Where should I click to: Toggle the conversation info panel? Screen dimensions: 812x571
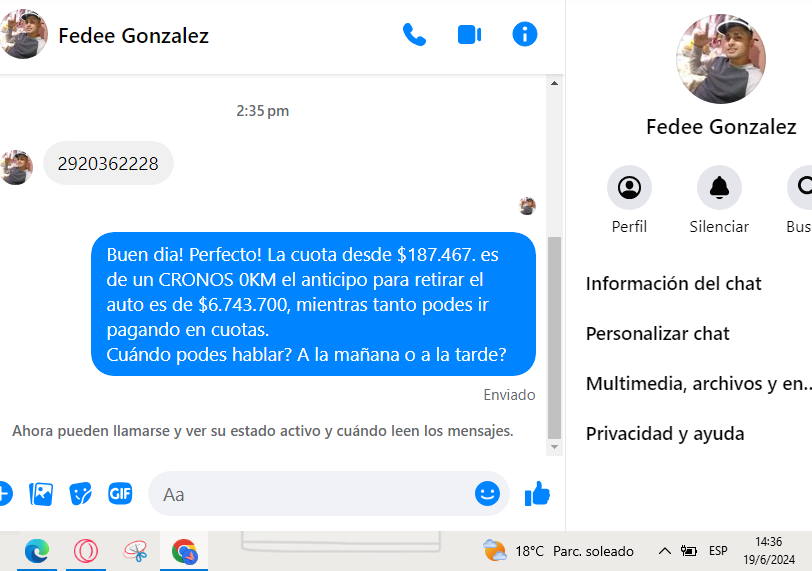pos(524,35)
